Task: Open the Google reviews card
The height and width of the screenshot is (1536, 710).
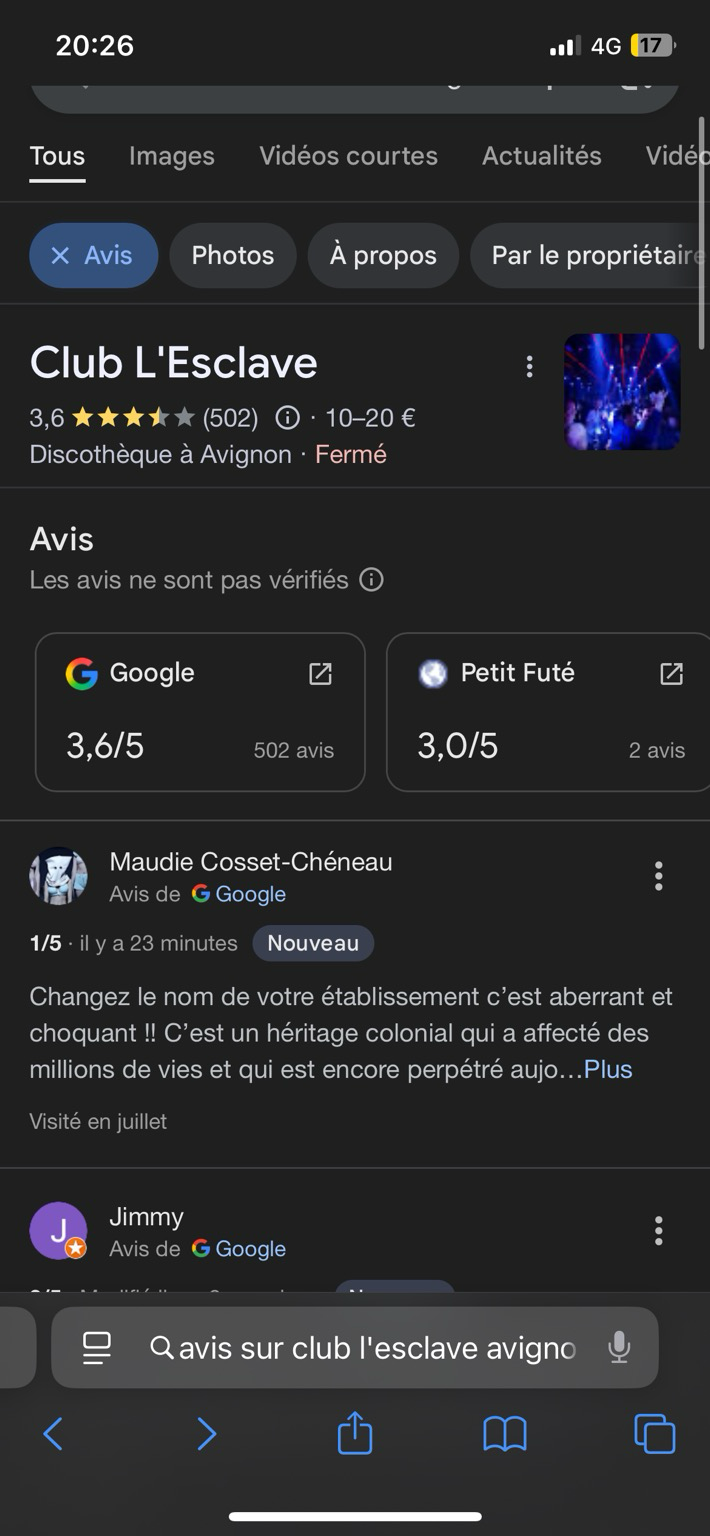Action: click(x=200, y=711)
